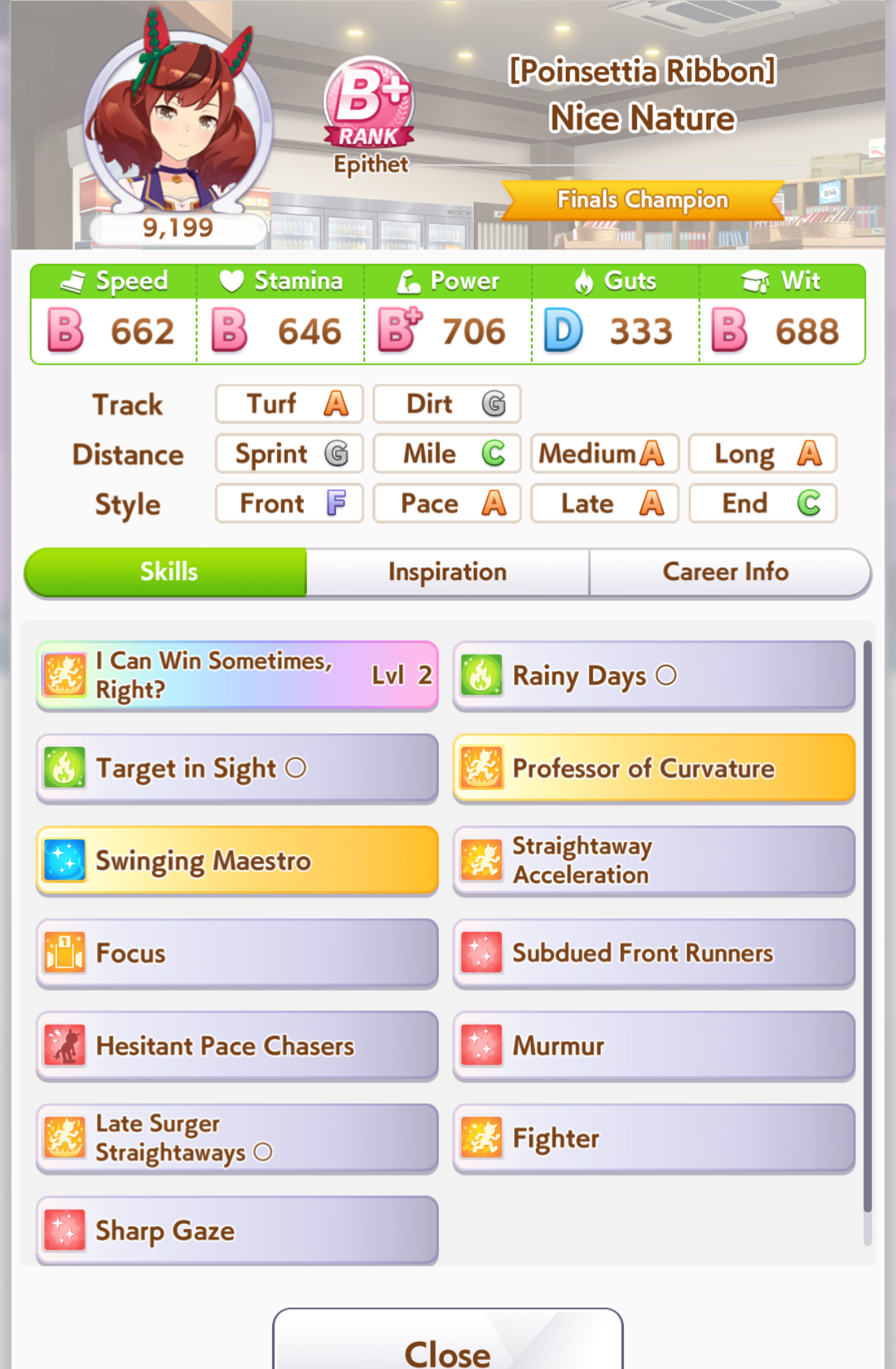View Straightaway Acceleration skill
The width and height of the screenshot is (896, 1369).
tap(653, 860)
